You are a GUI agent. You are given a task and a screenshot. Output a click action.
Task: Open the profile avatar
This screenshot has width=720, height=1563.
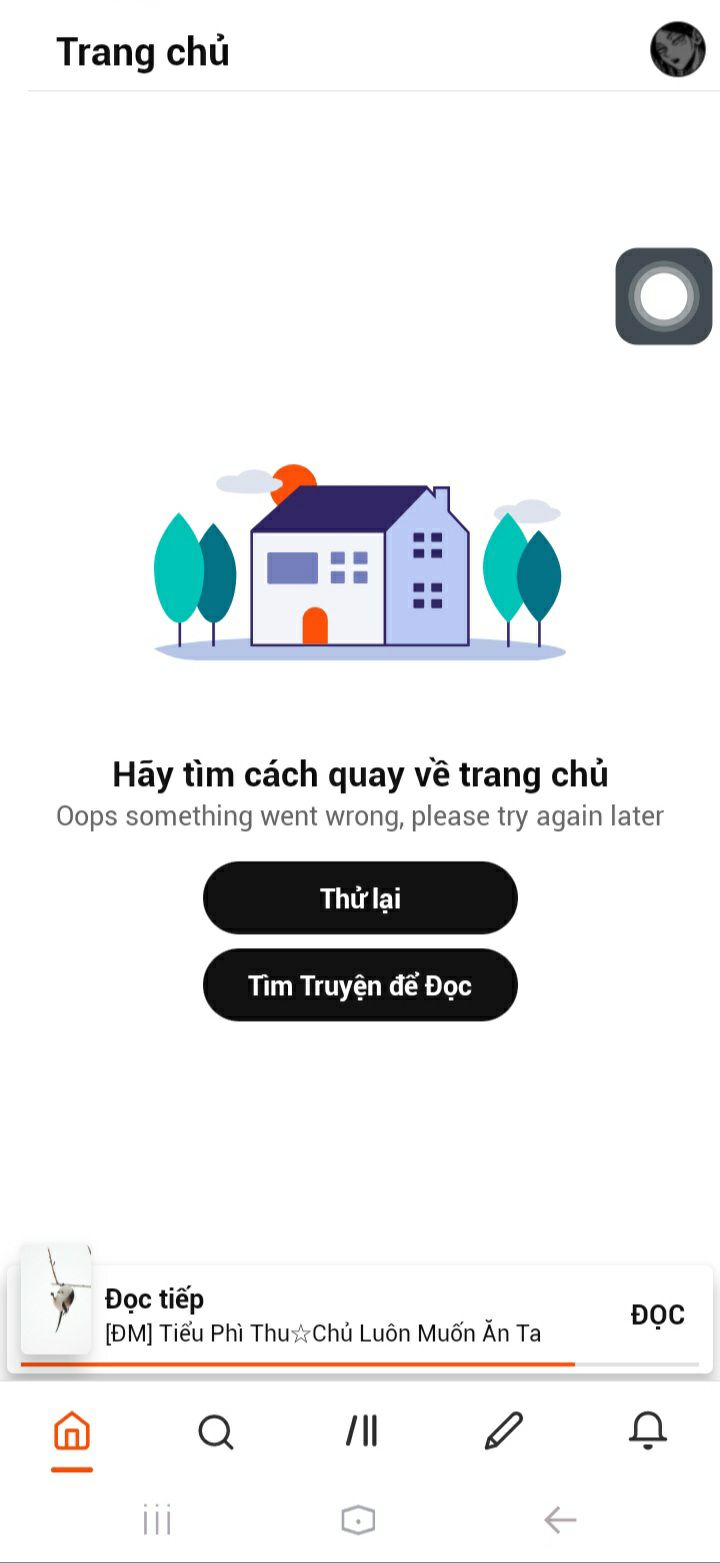click(678, 50)
